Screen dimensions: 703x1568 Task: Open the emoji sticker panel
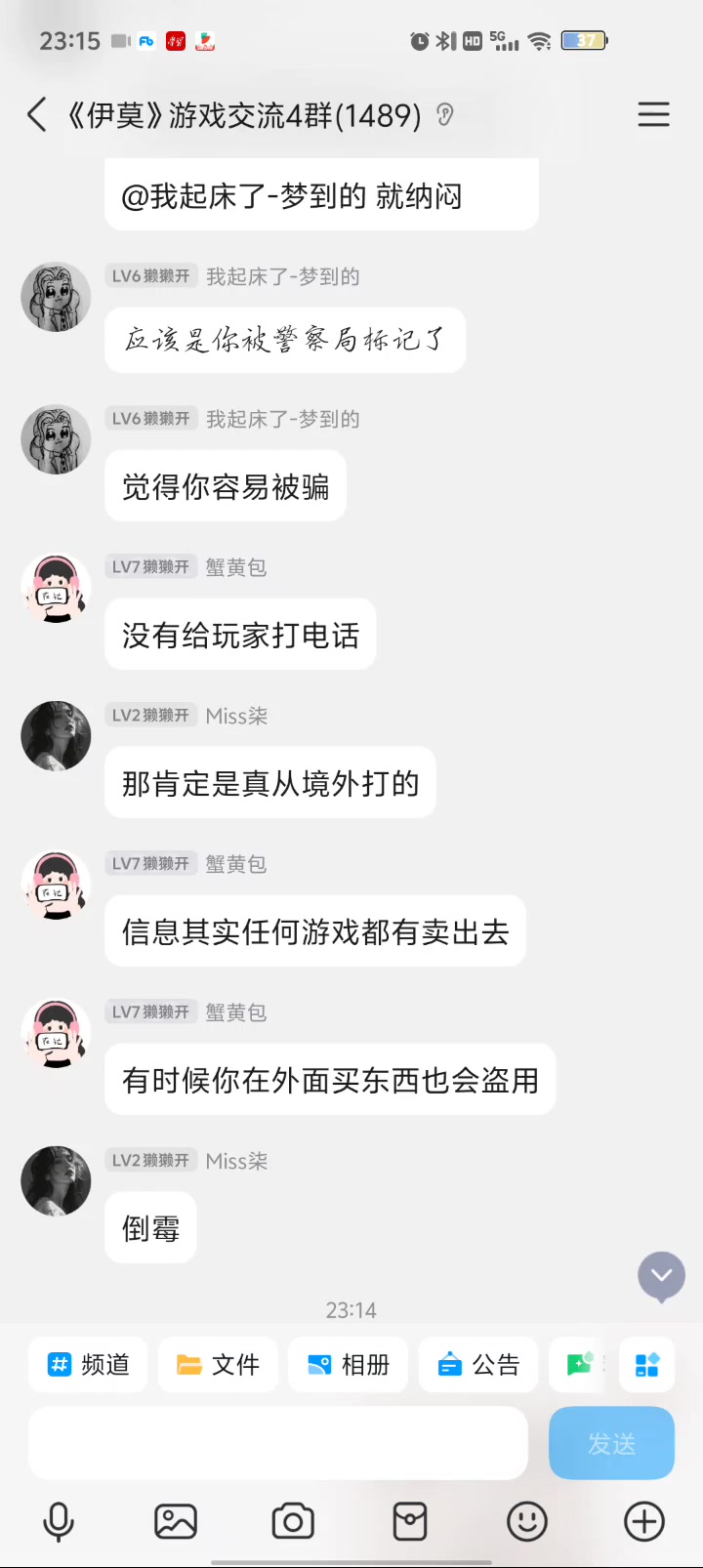tap(527, 1521)
